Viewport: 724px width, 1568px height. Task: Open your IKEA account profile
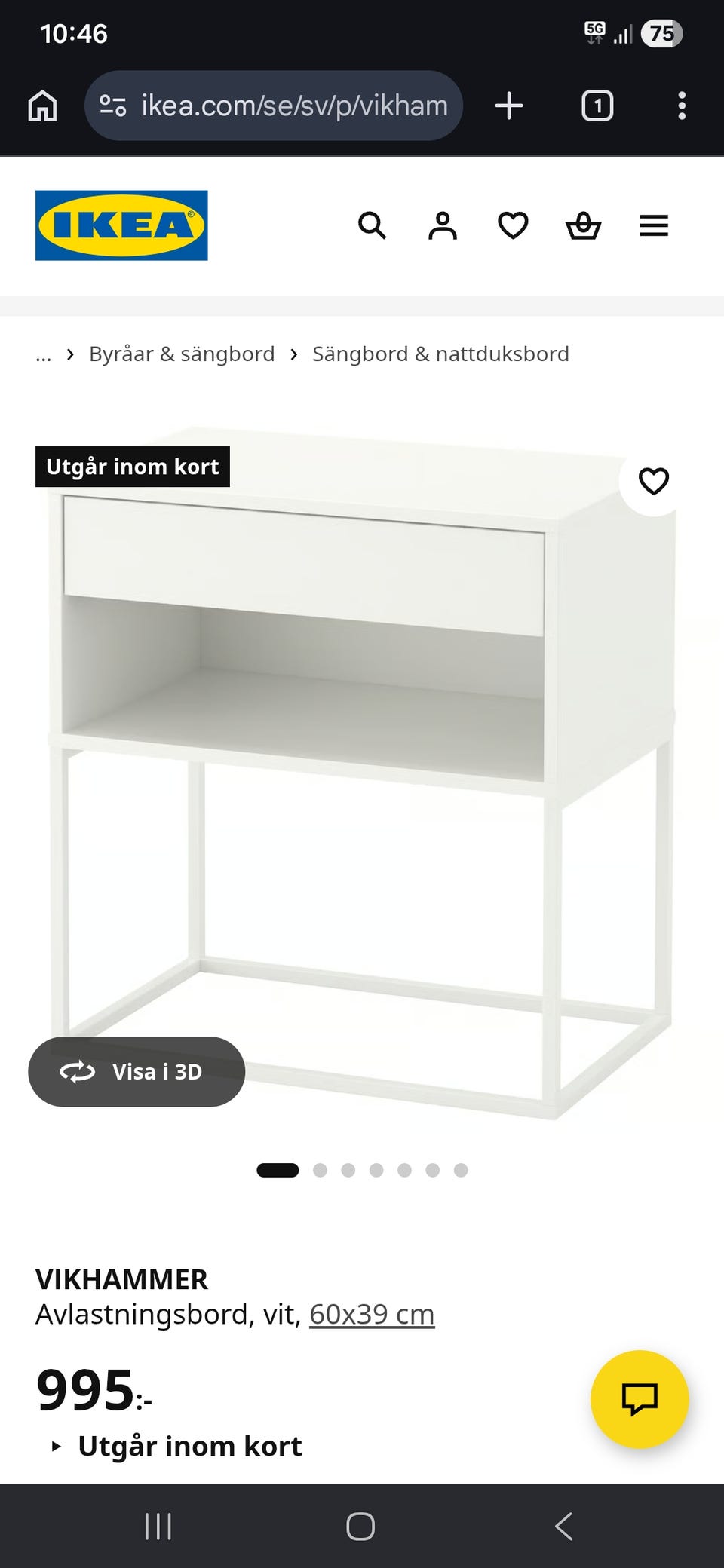click(x=443, y=225)
